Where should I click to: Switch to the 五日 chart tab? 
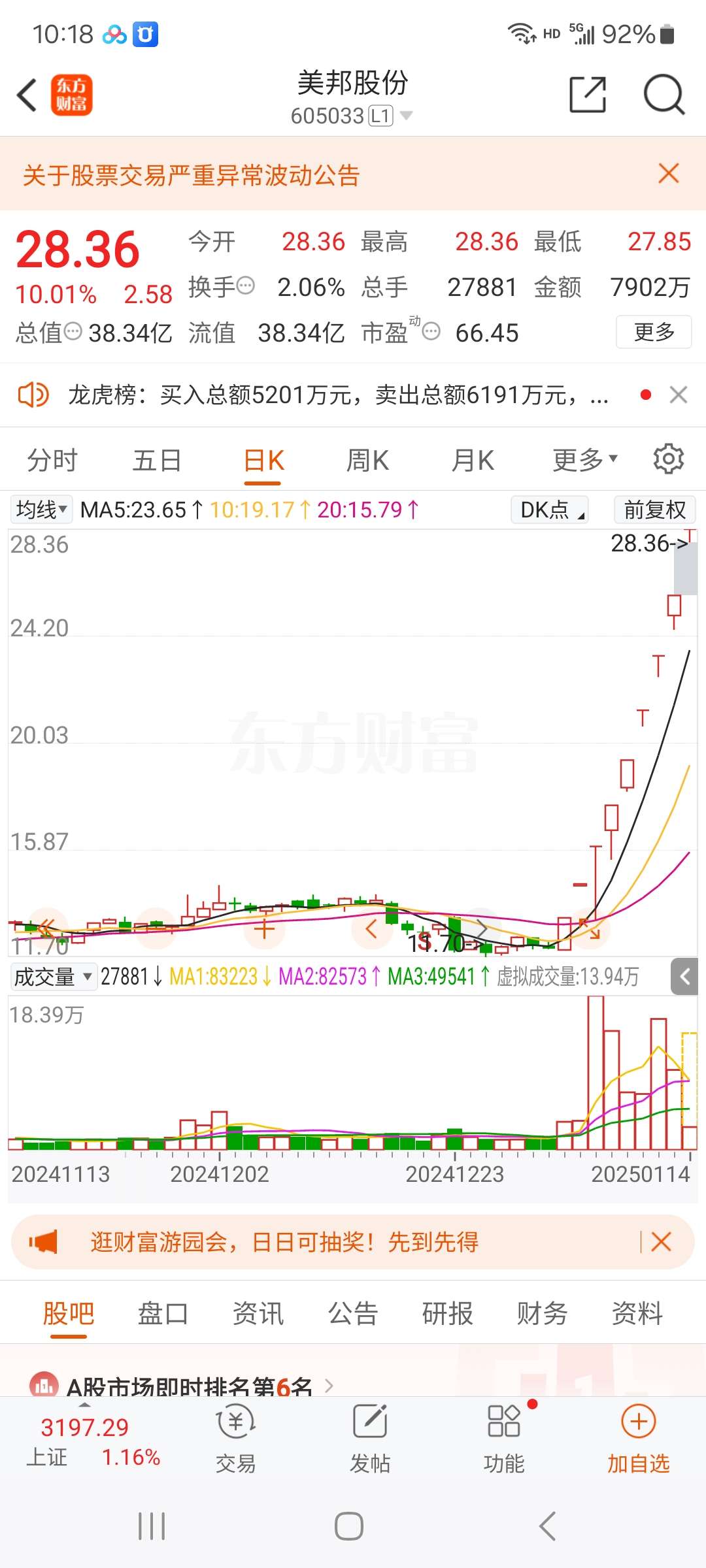pos(157,460)
